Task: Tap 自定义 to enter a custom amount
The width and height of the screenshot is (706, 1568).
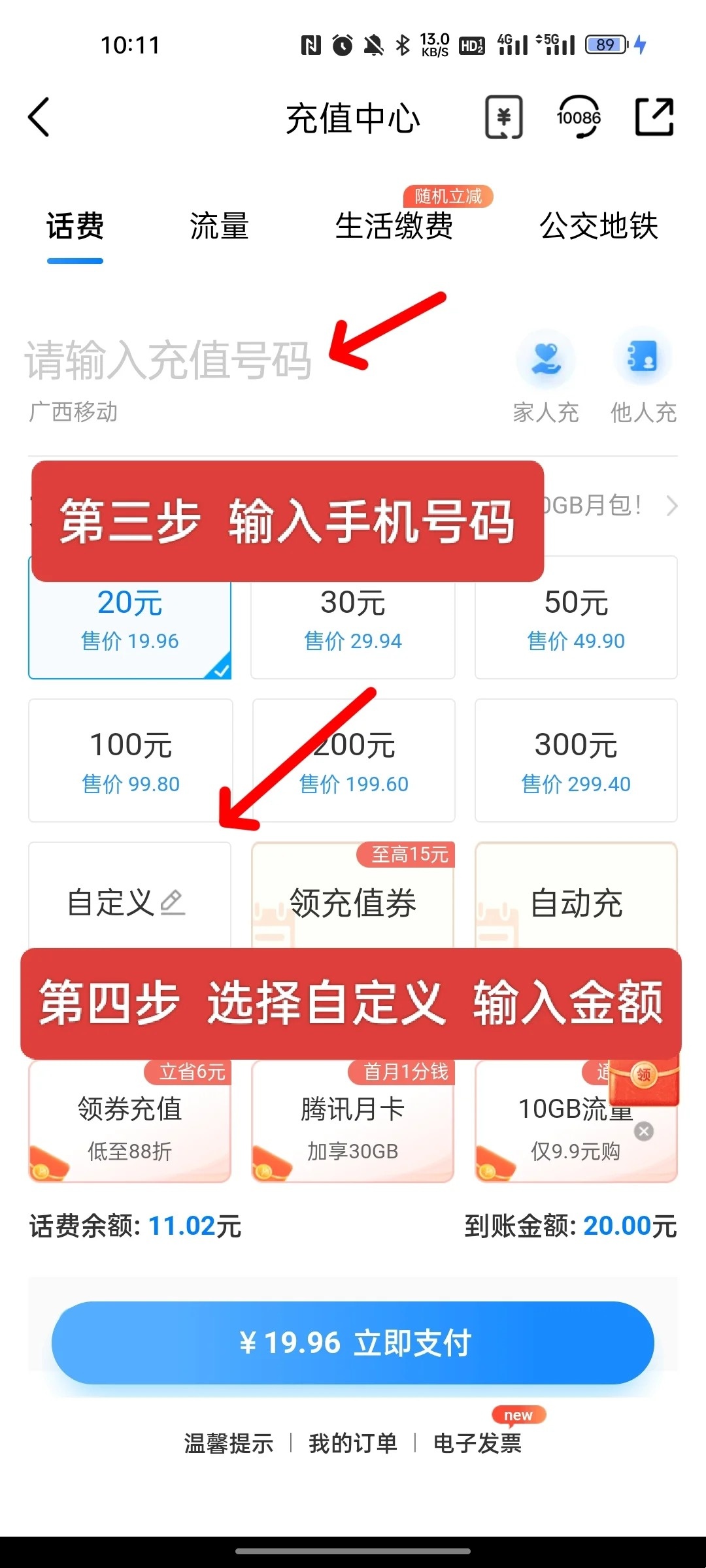Action: 127,903
